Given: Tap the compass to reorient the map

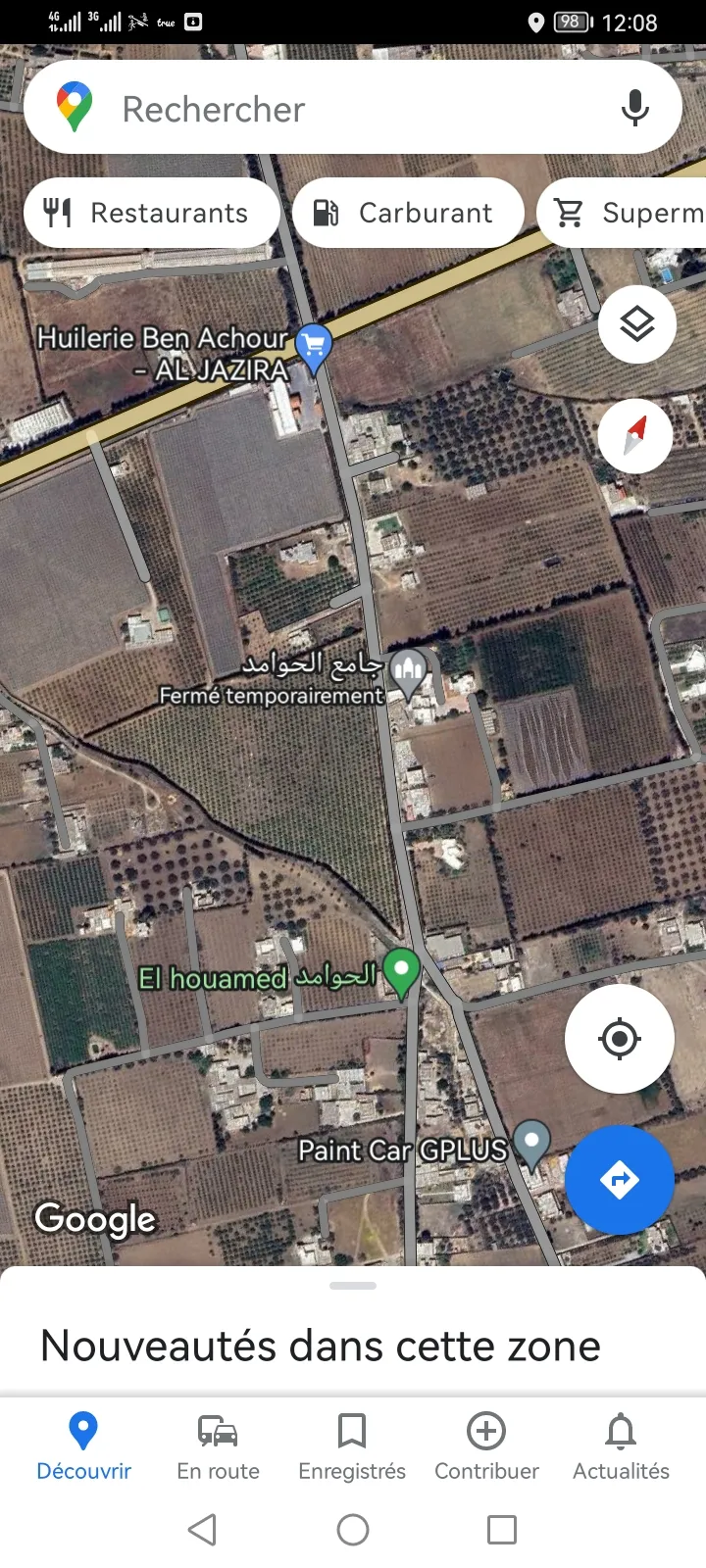Looking at the screenshot, I should [635, 435].
